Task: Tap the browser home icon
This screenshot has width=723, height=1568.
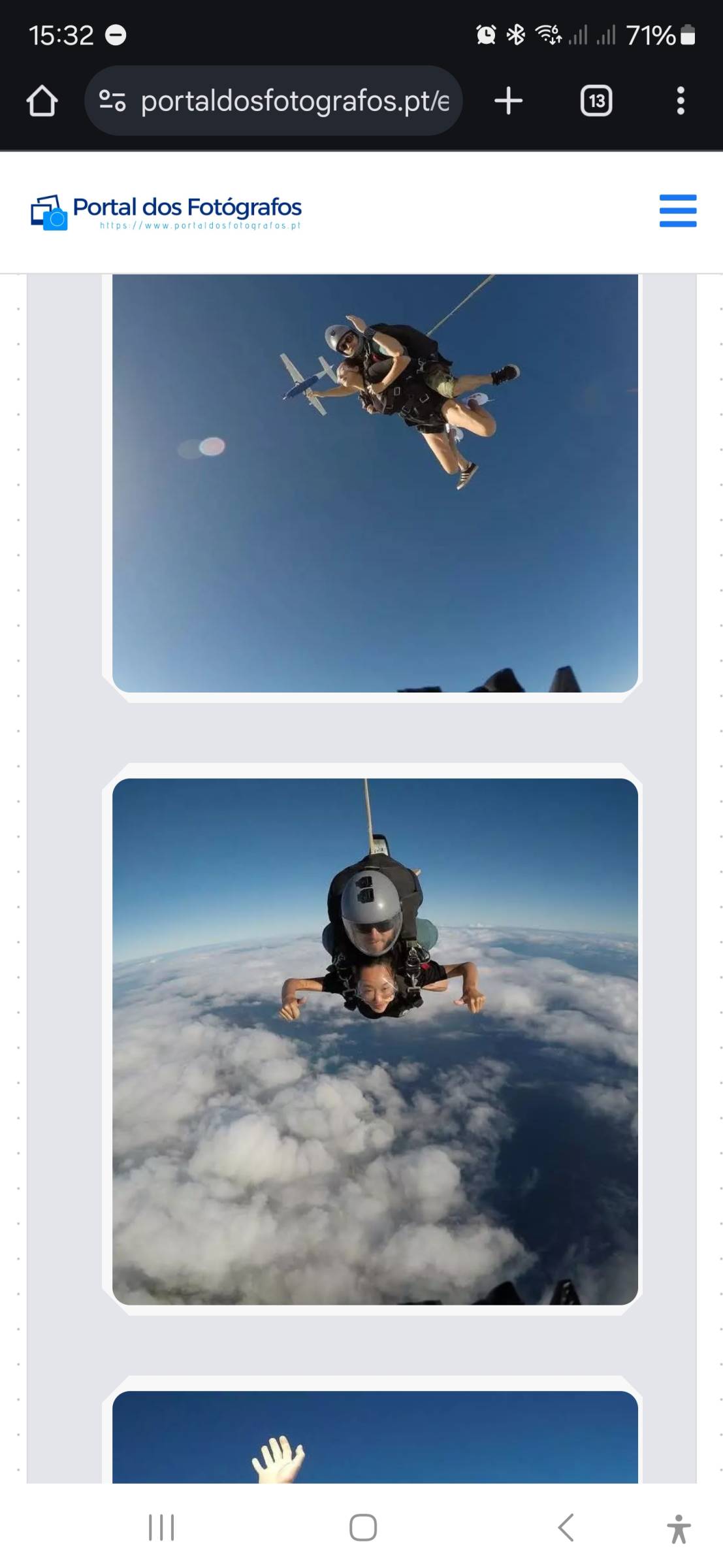Action: (42, 101)
